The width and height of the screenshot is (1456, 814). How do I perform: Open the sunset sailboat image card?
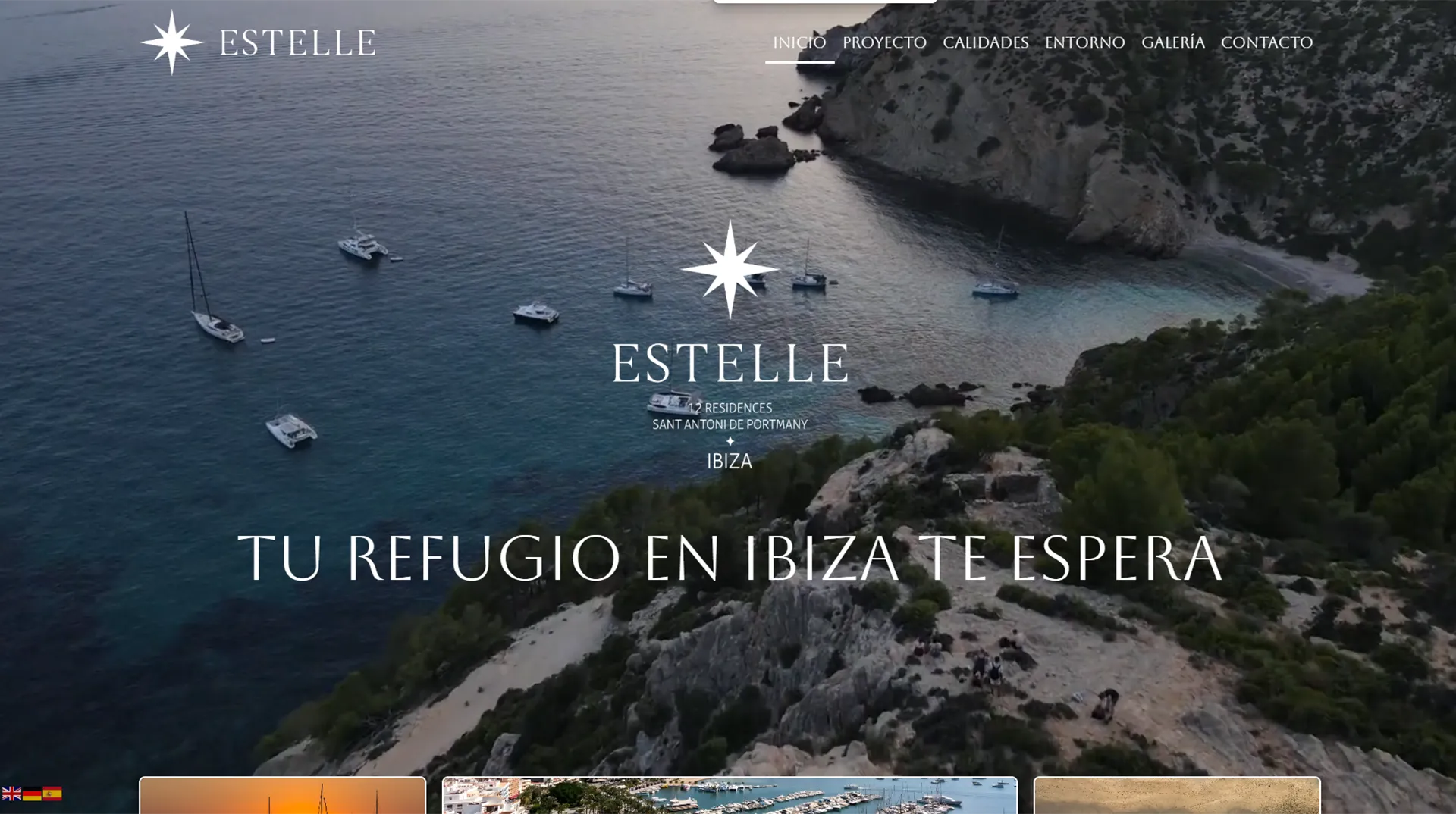pos(282,797)
